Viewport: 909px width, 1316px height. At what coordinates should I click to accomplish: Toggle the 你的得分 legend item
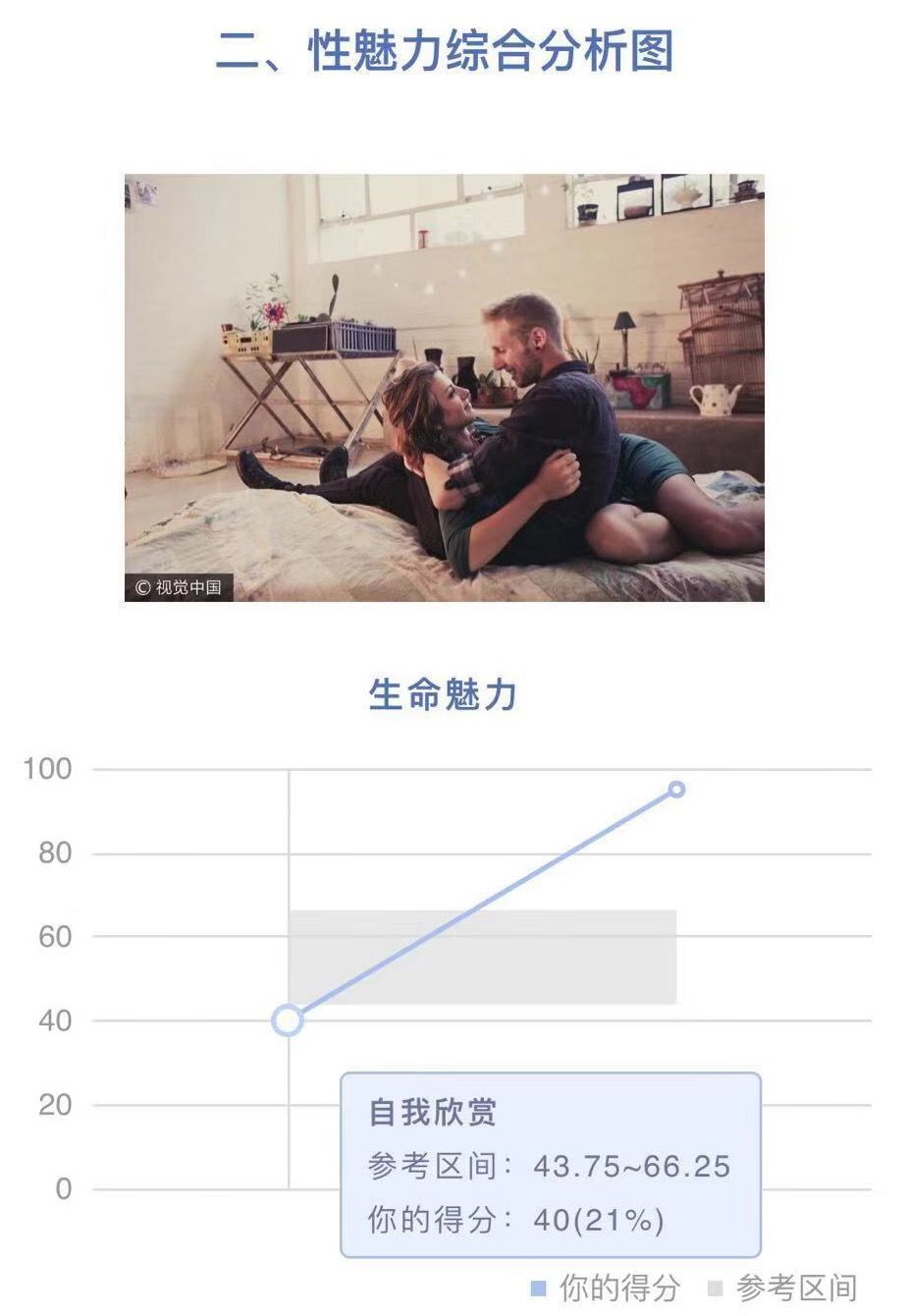pyautogui.click(x=607, y=1288)
